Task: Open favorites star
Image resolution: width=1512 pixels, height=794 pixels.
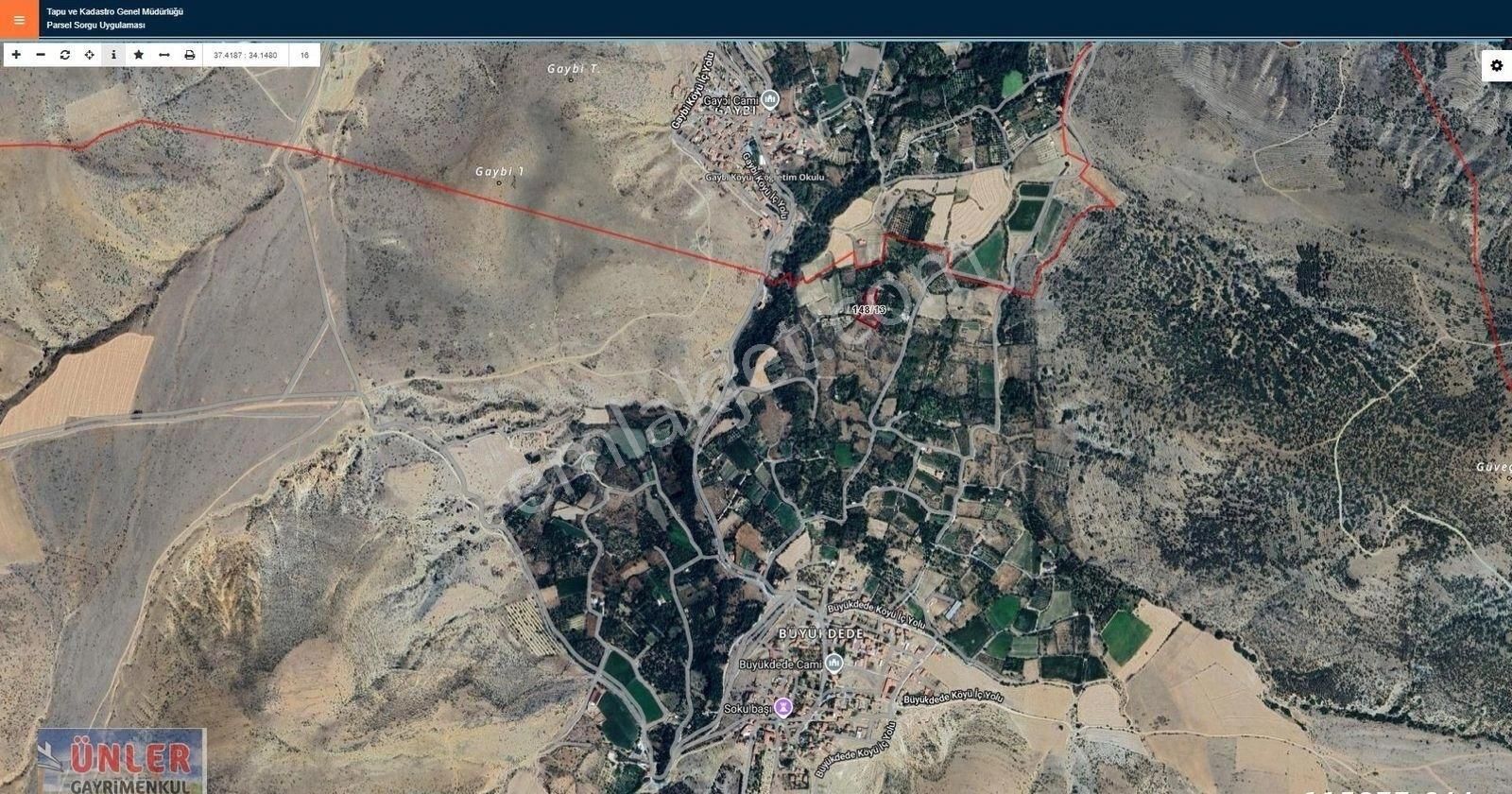Action: click(139, 55)
